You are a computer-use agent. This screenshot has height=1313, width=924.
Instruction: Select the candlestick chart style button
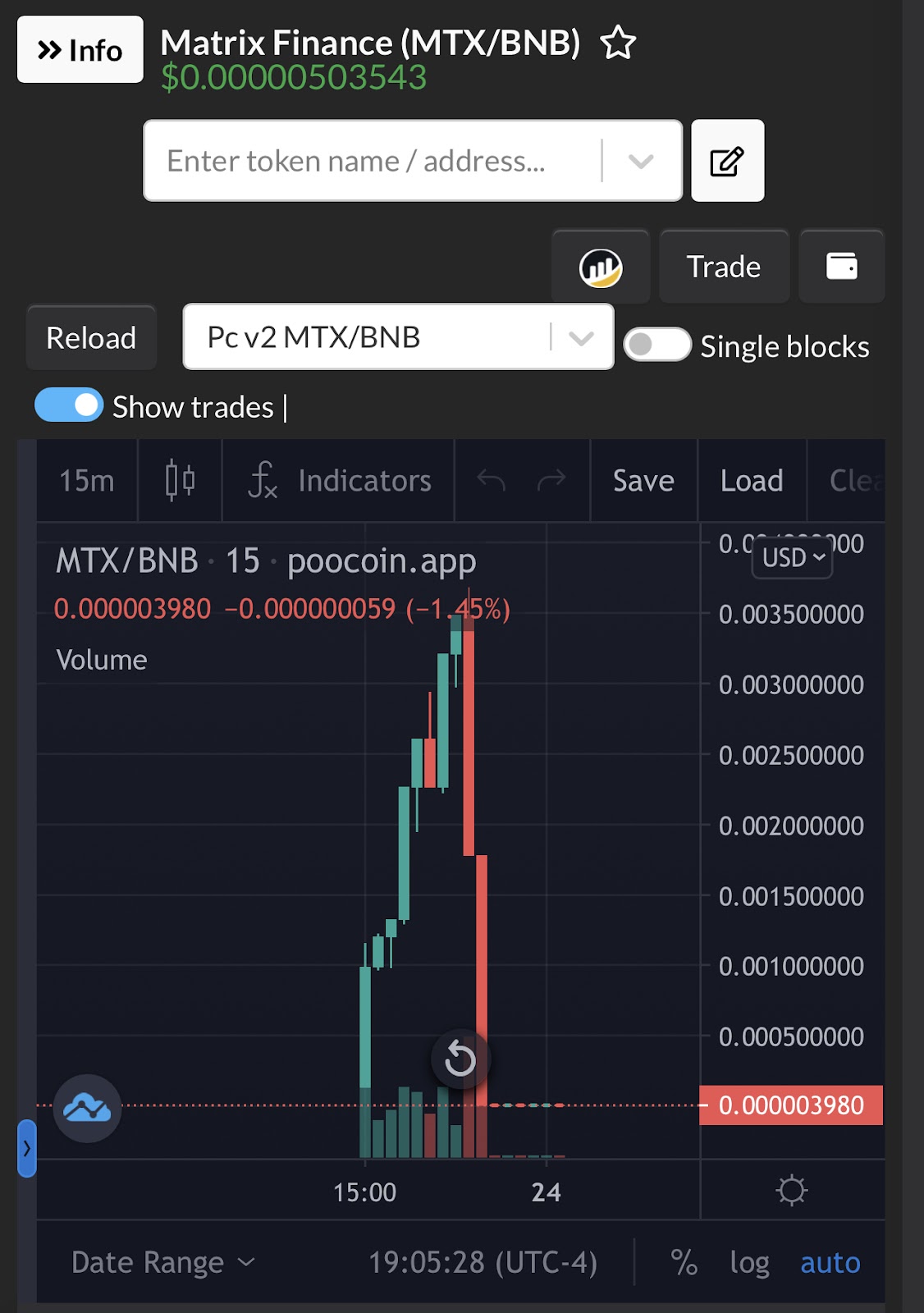pos(180,481)
